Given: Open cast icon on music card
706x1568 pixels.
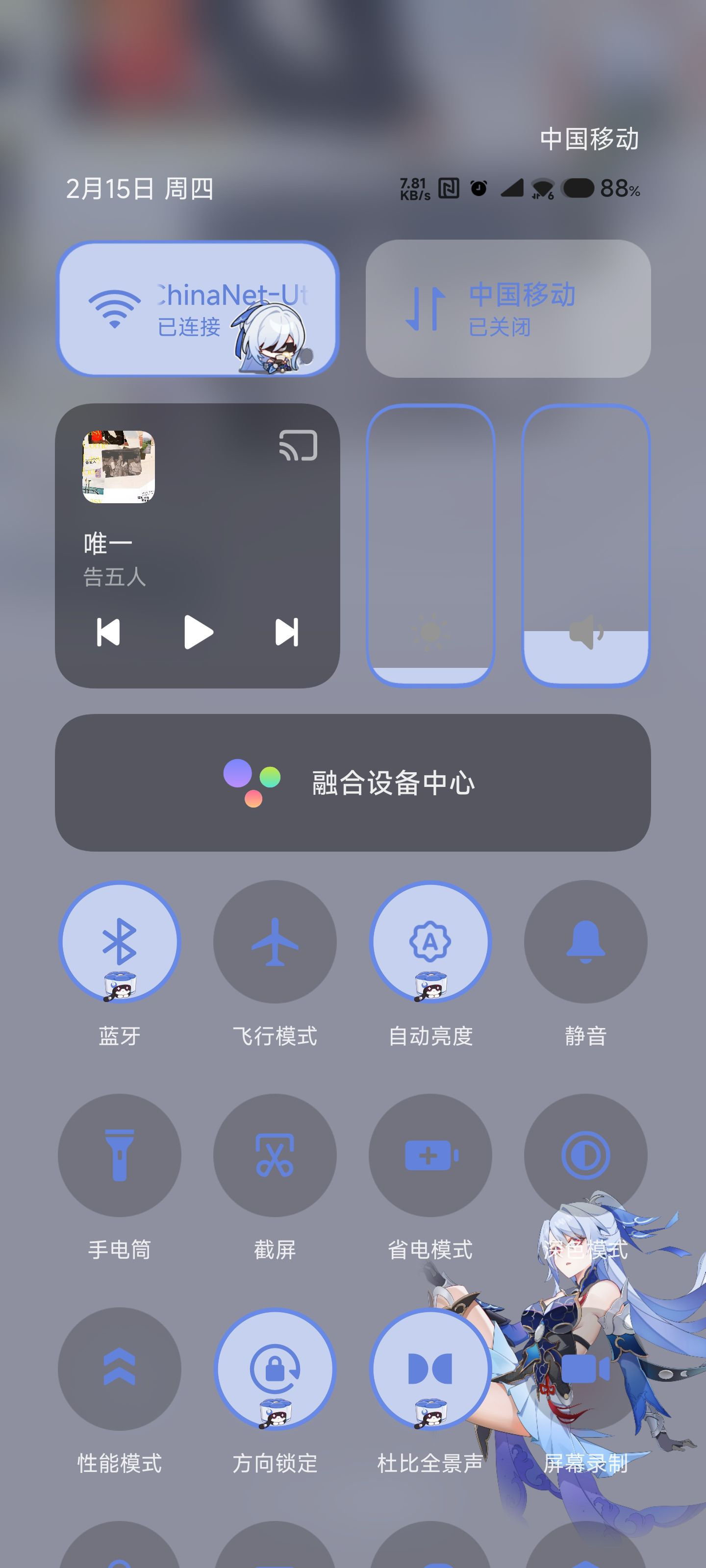Looking at the screenshot, I should (298, 445).
